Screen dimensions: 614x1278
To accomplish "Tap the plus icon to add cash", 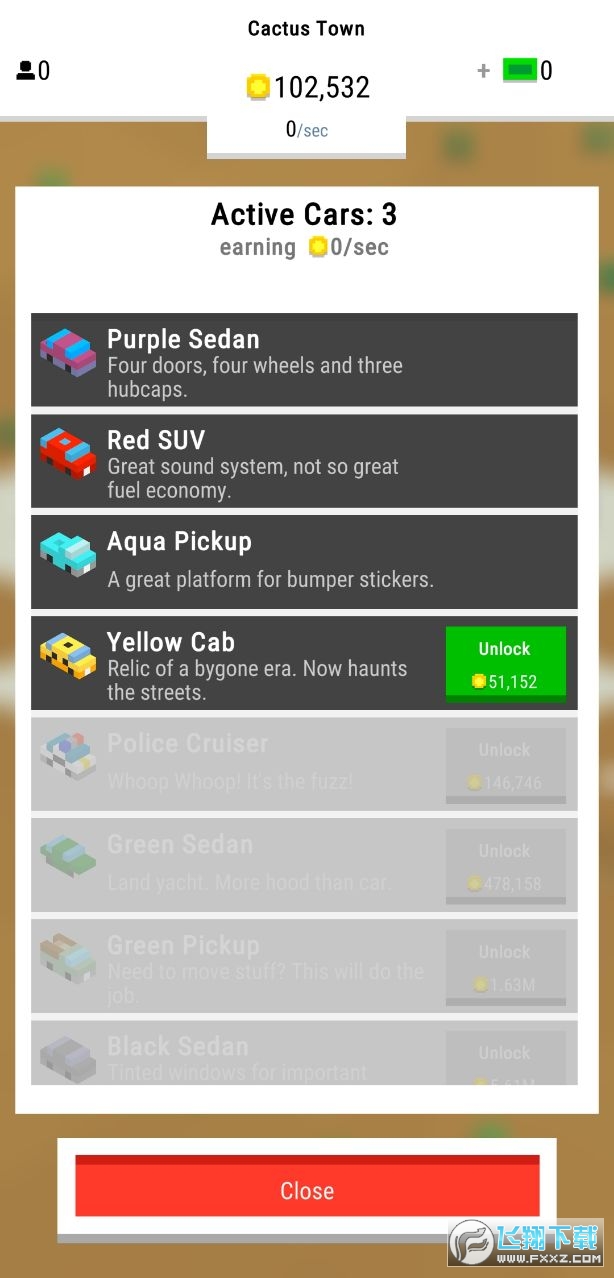I will tap(484, 71).
